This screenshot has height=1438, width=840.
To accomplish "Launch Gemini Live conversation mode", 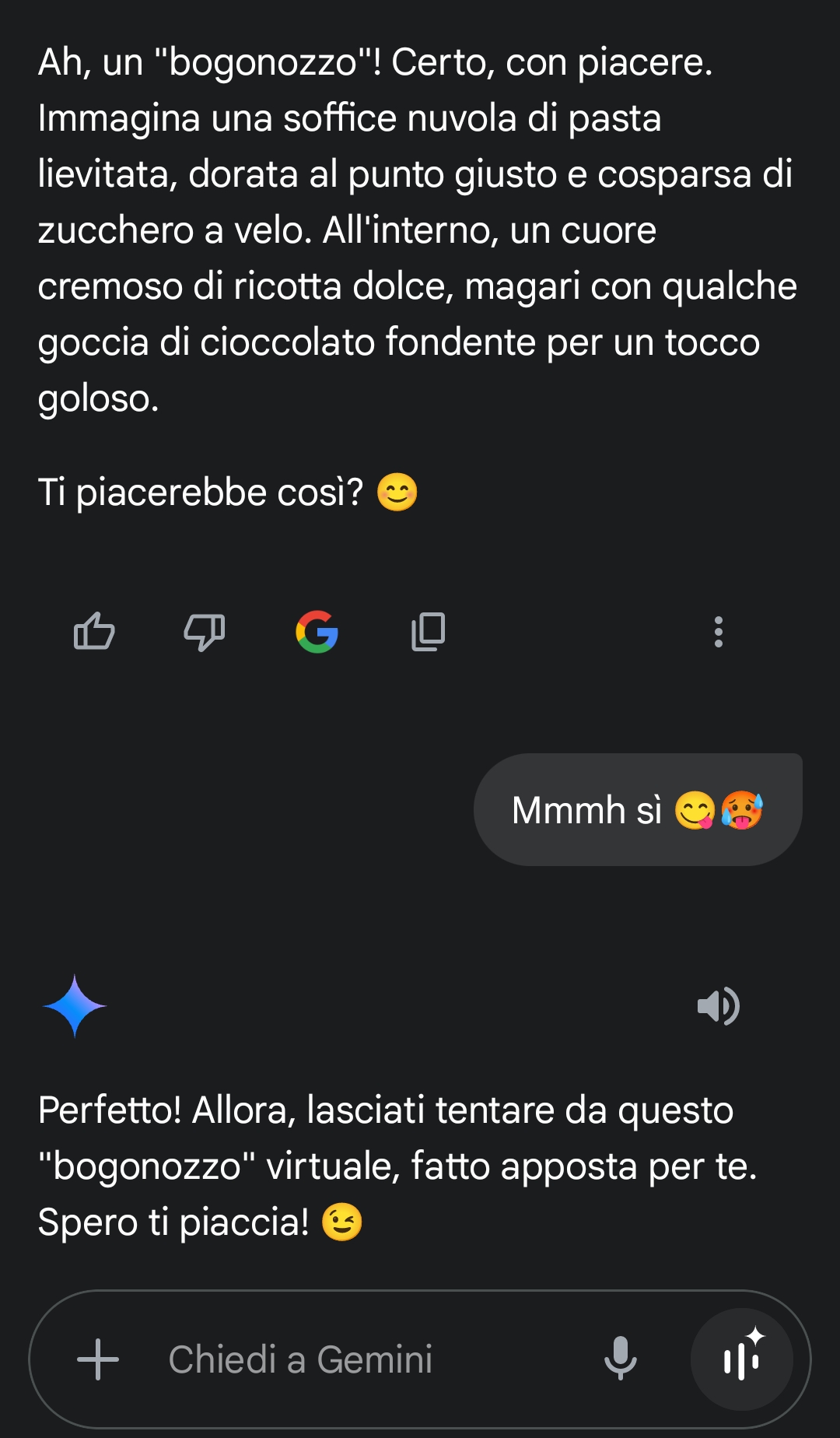I will [x=742, y=1359].
